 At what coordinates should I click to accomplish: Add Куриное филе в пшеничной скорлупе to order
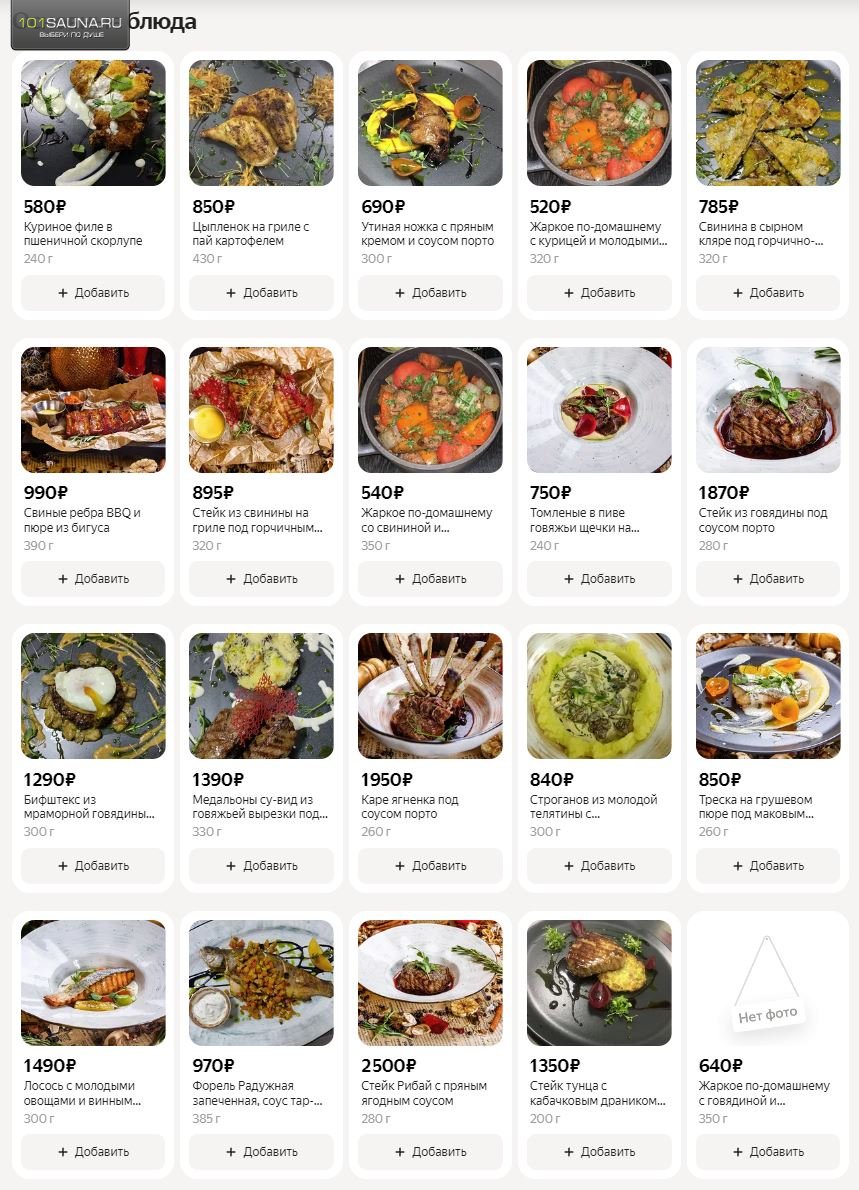(93, 293)
